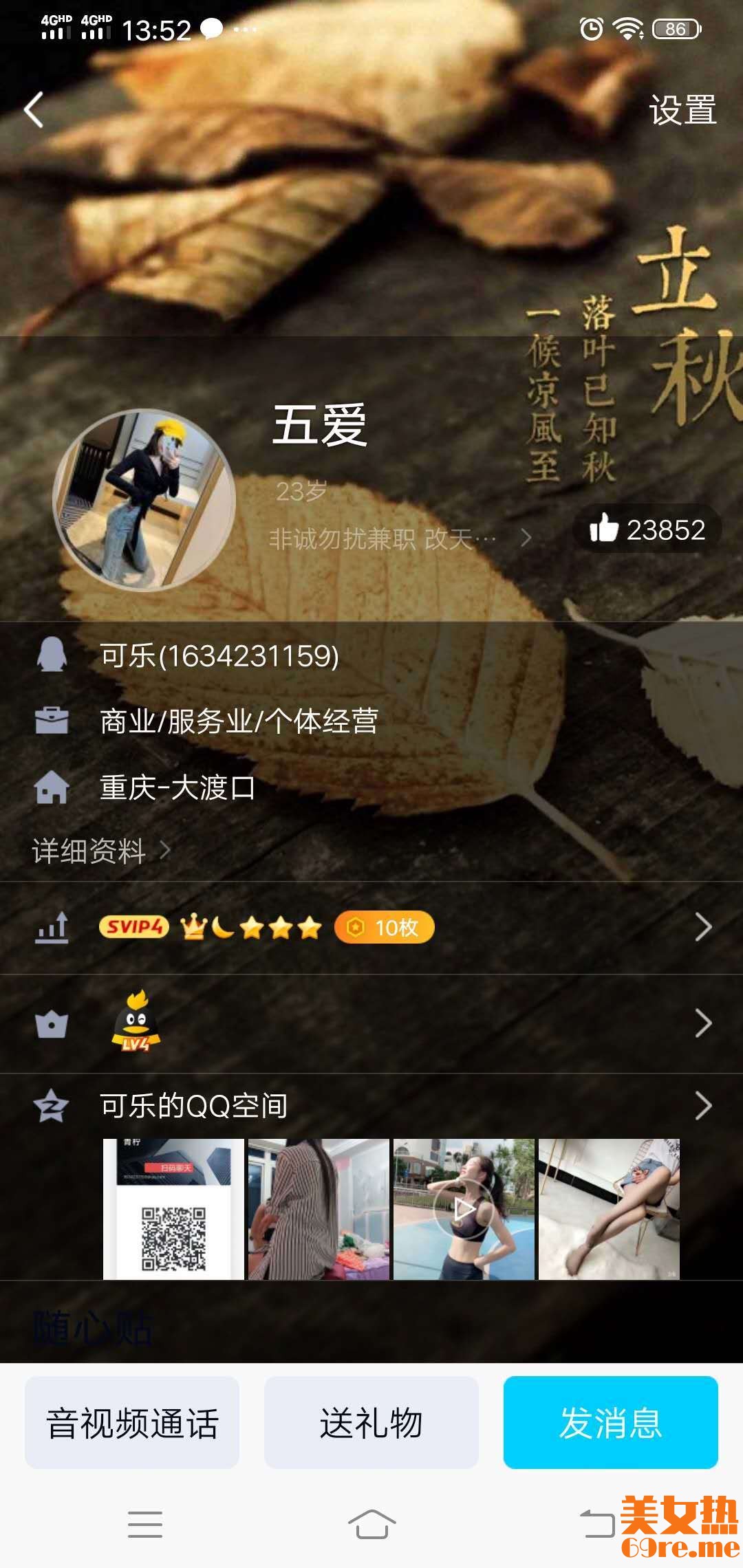This screenshot has width=743, height=1568.
Task: Go back using the top-left arrow
Action: (x=34, y=110)
